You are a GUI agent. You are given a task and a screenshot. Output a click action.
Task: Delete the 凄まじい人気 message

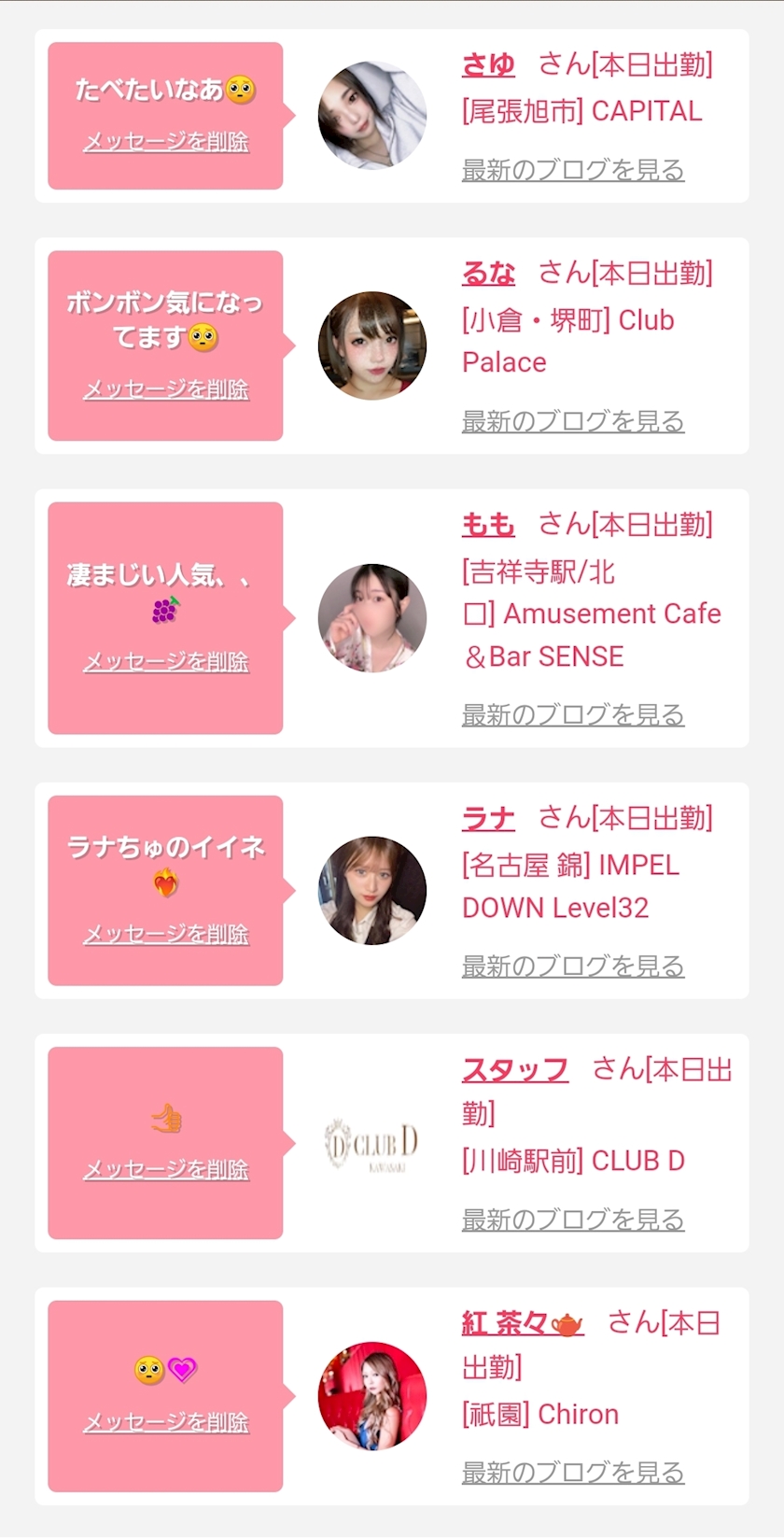point(166,662)
